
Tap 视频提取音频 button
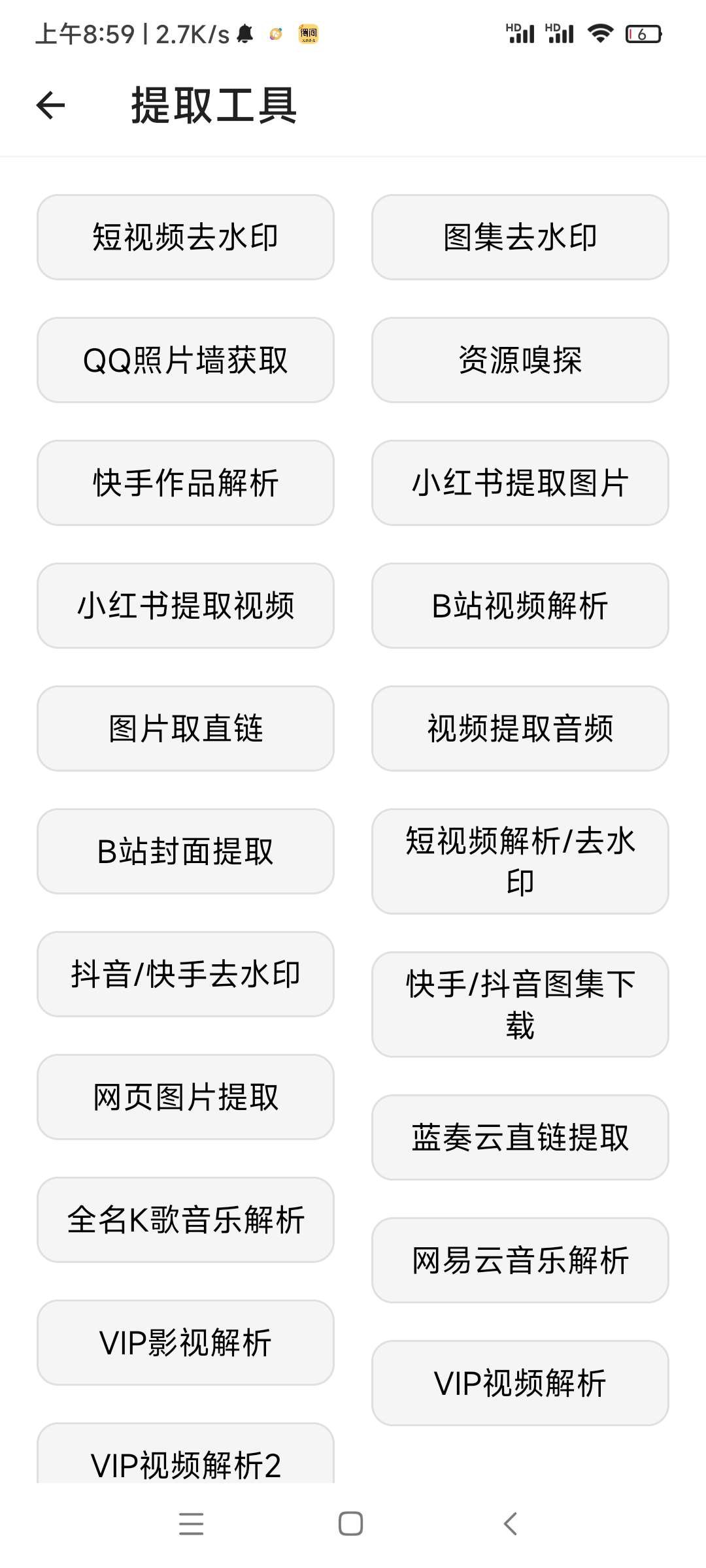(520, 728)
